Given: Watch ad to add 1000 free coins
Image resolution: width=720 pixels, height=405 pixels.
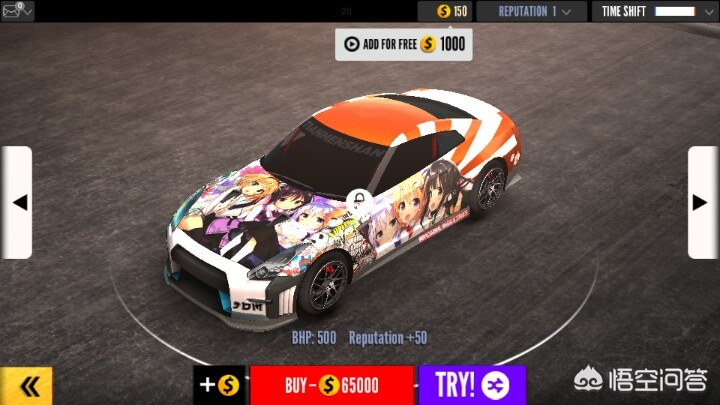Looking at the screenshot, I should [404, 45].
